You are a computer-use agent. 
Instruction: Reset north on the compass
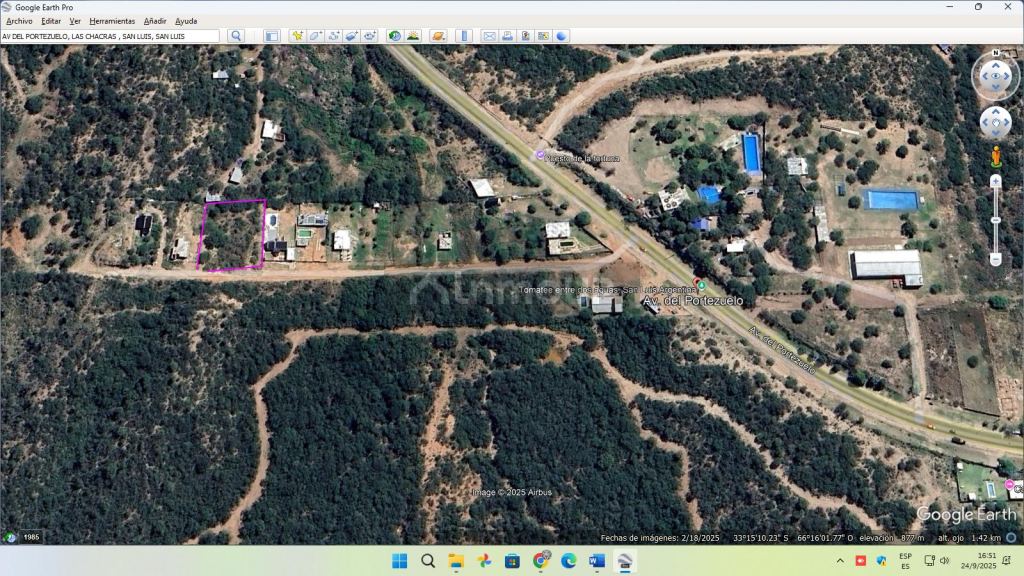pos(996,53)
